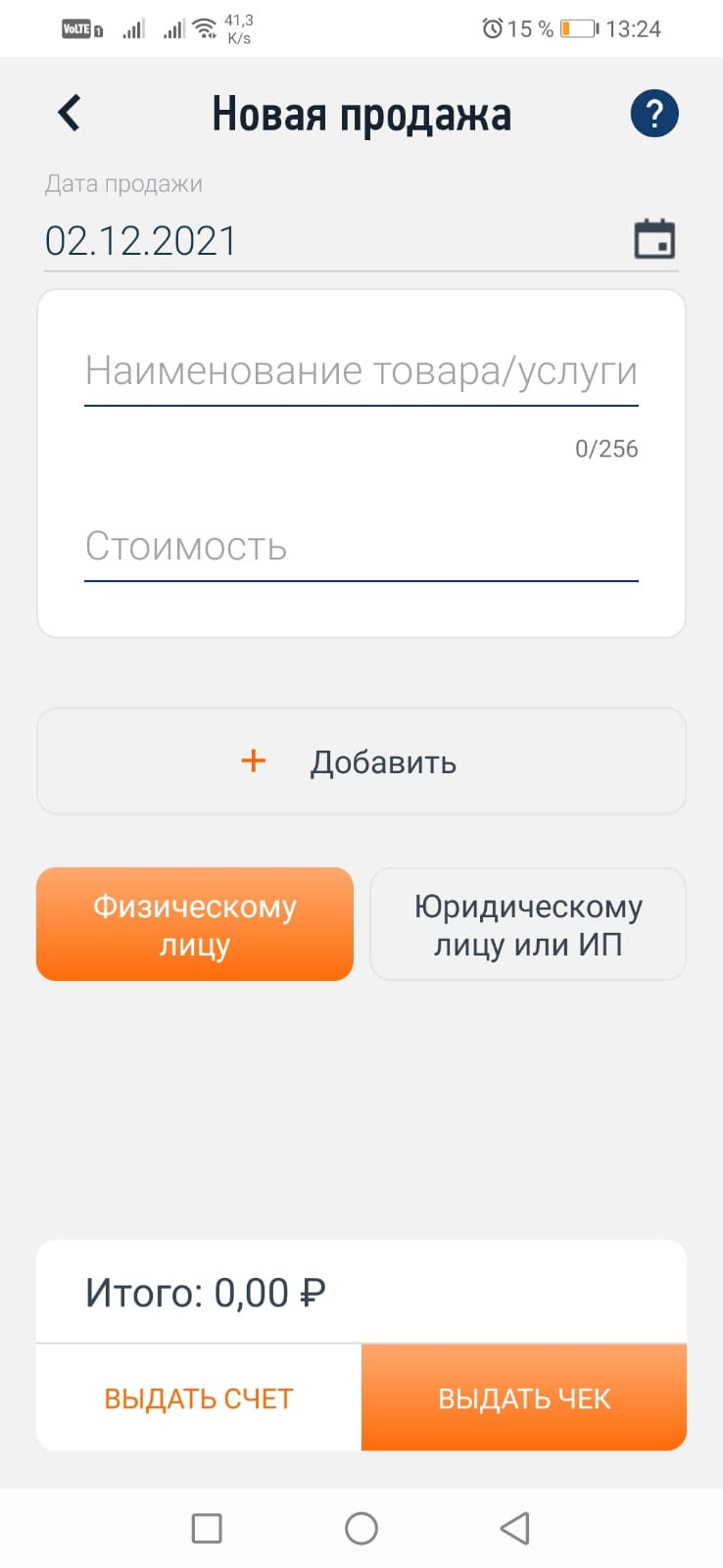723x1568 pixels.
Task: Open recent apps with the square navigation button
Action: [x=207, y=1527]
